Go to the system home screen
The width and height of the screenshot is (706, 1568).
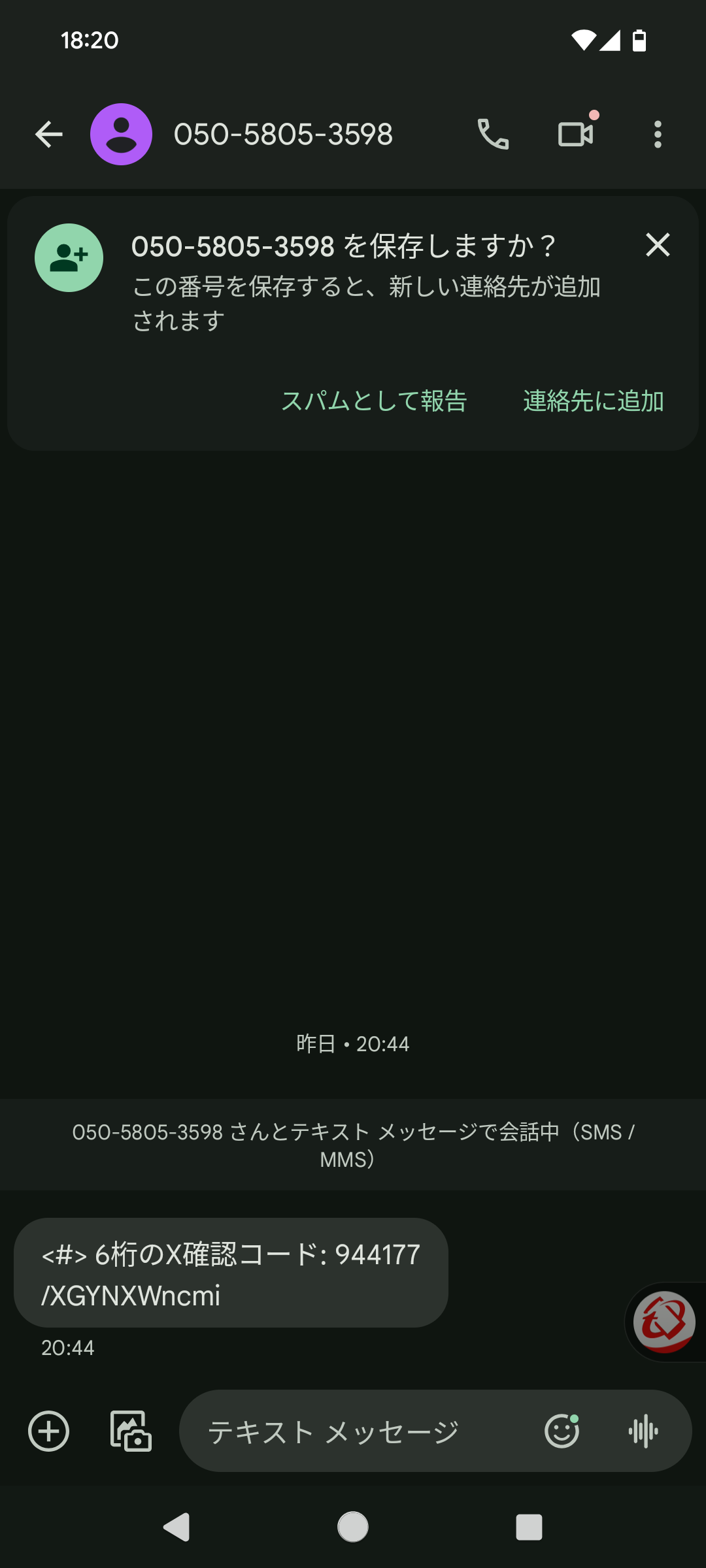[353, 1527]
